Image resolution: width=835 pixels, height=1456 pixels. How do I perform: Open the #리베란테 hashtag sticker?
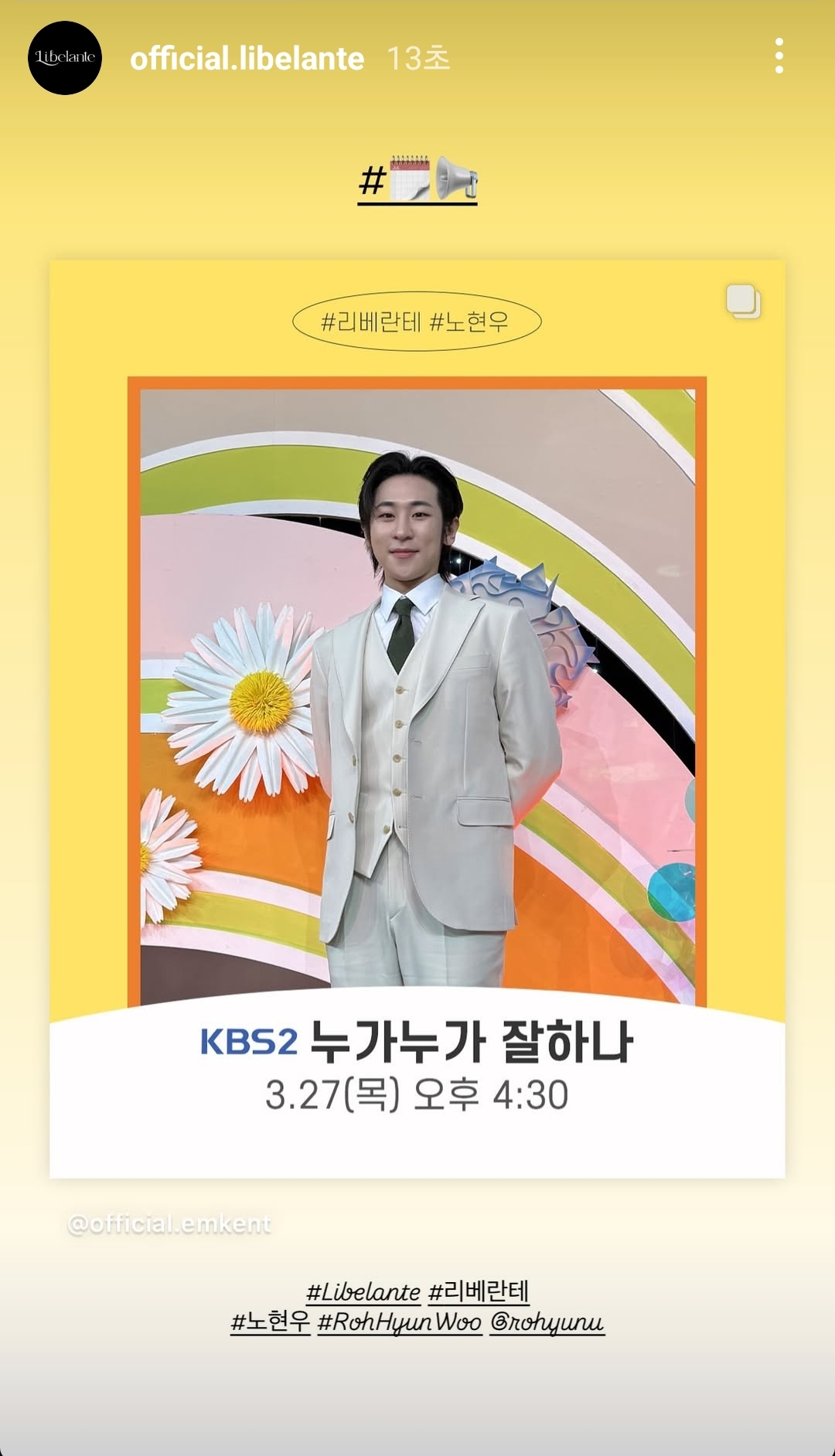click(x=479, y=1291)
